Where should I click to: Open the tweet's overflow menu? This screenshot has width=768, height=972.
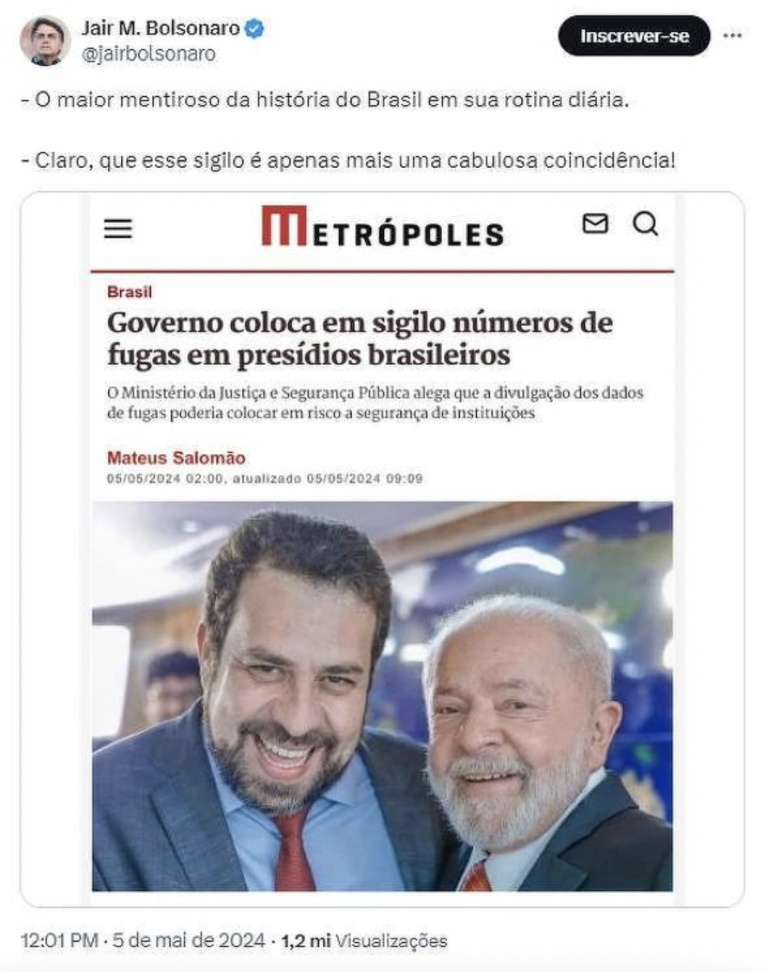click(x=732, y=36)
